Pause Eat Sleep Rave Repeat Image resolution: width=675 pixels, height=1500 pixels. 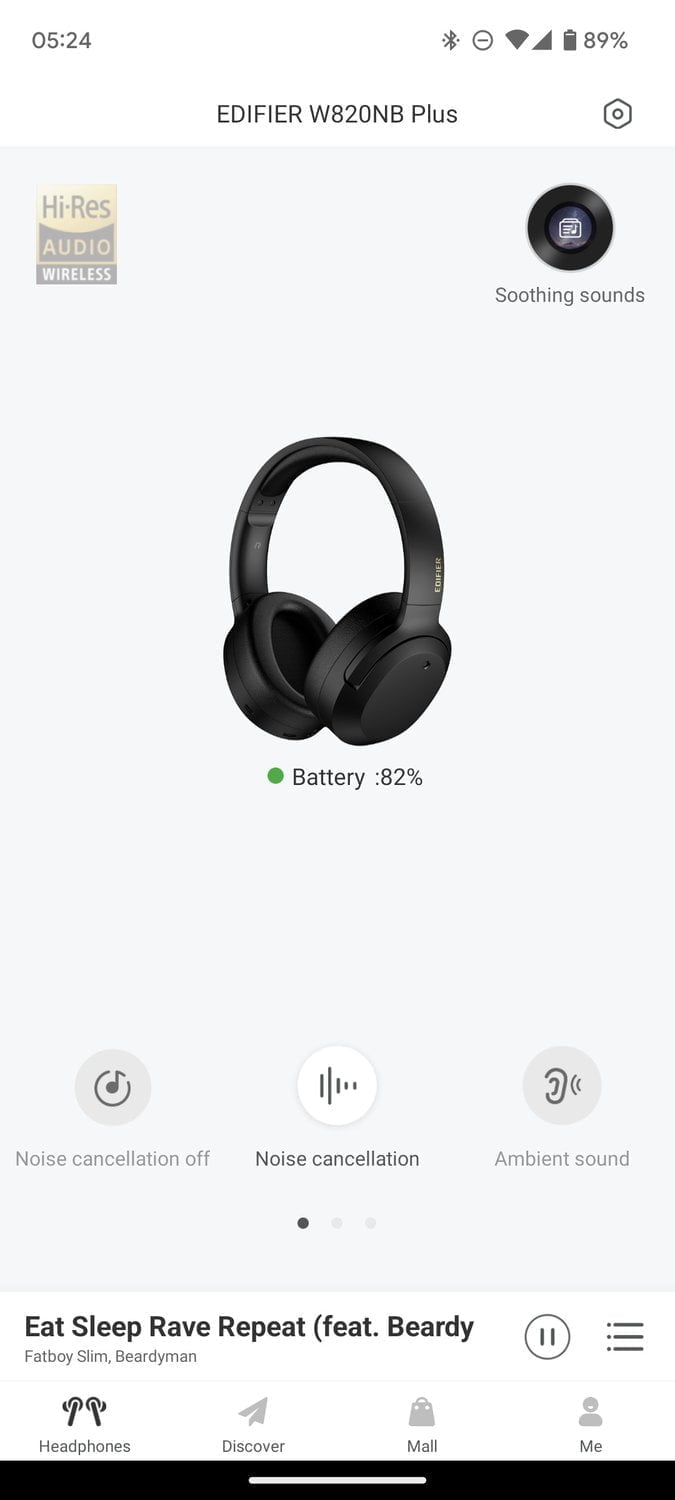(x=547, y=1337)
